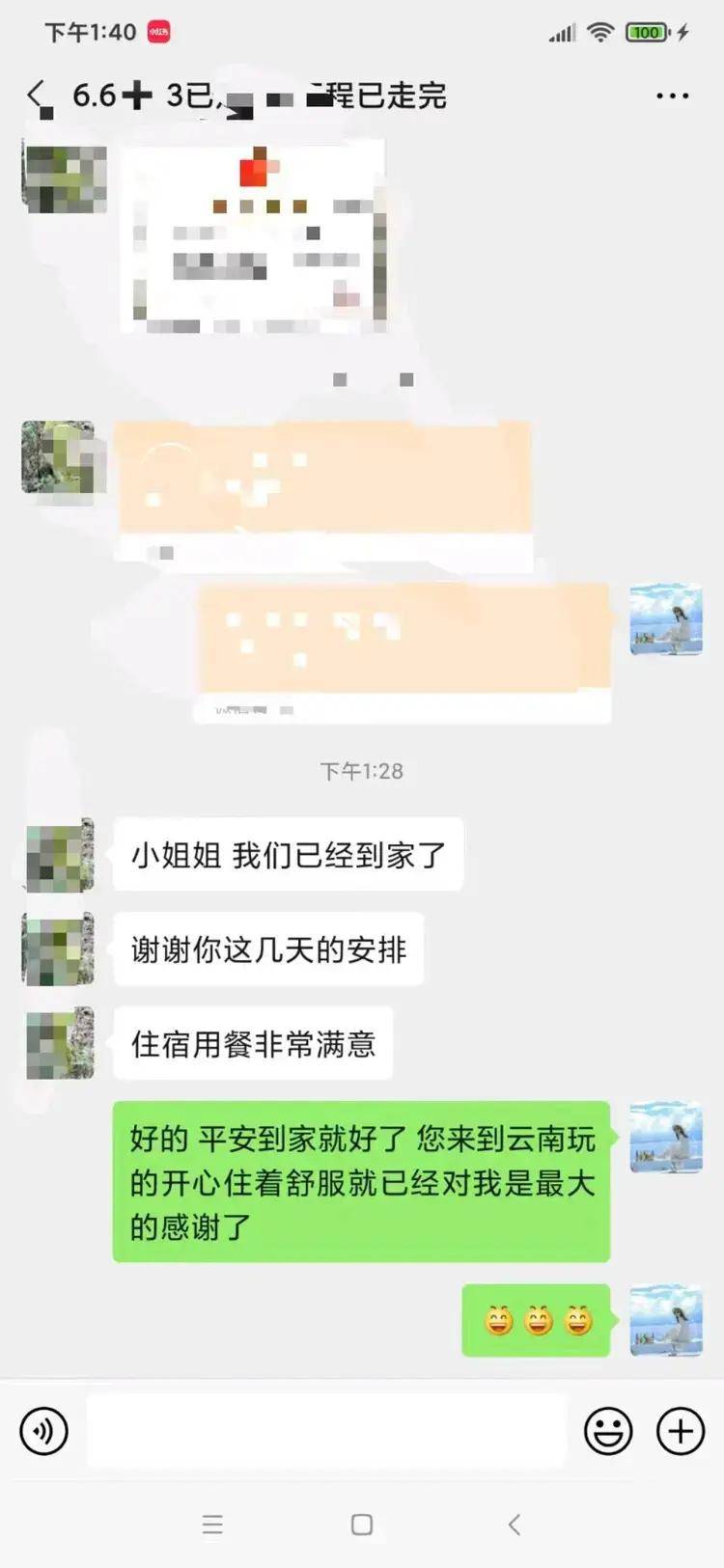Open the plus attachments panel
Screen dimensions: 724x1568
(681, 1431)
